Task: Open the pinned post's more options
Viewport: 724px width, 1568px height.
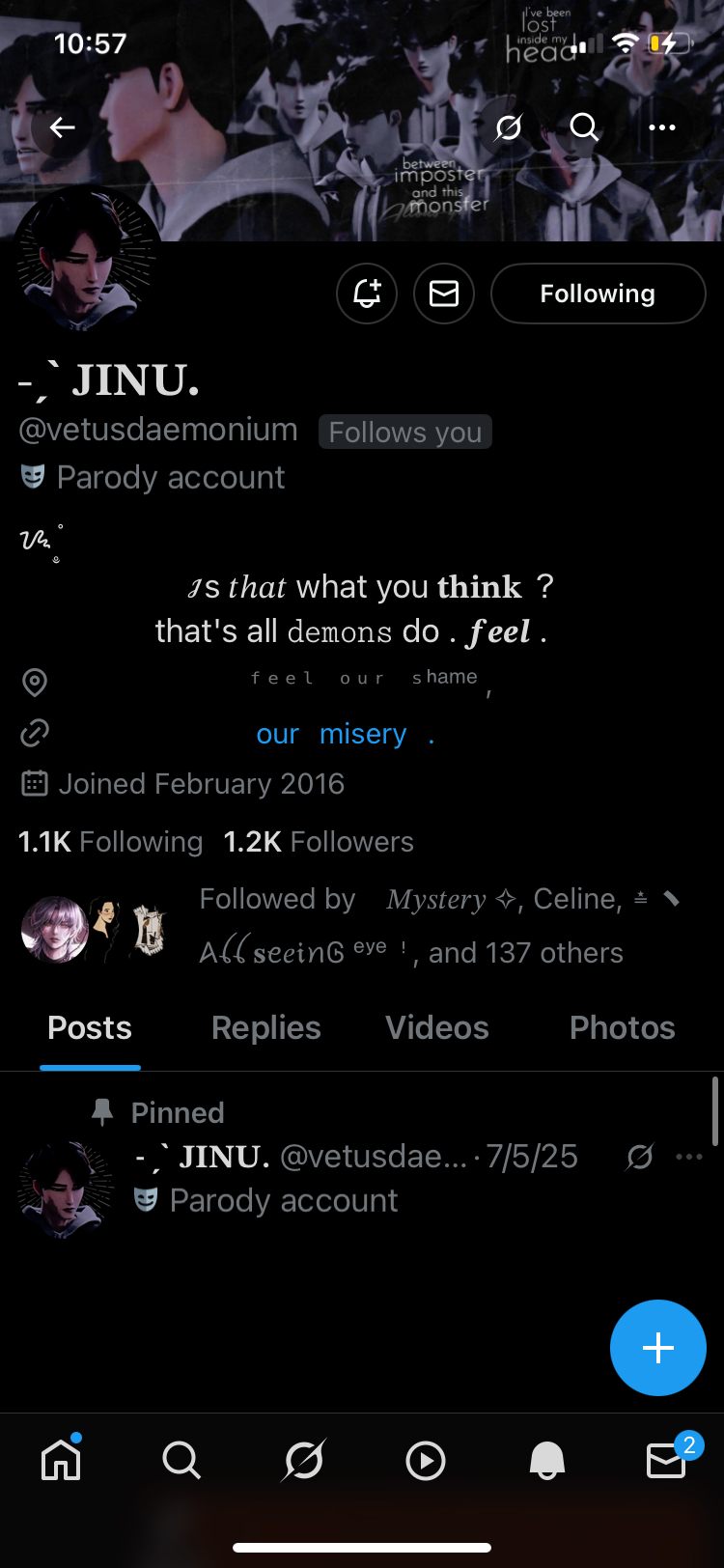Action: 689,1157
